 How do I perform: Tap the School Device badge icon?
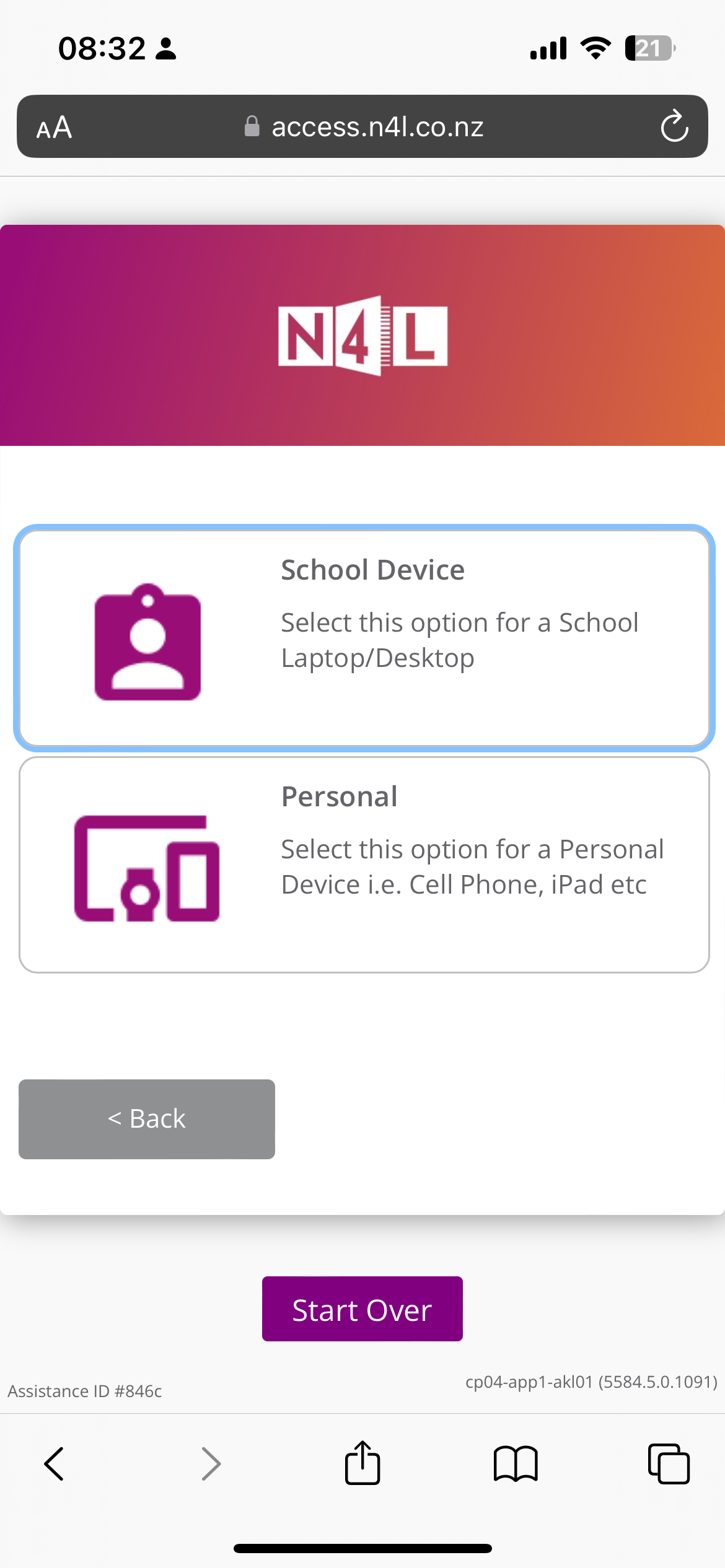147,643
